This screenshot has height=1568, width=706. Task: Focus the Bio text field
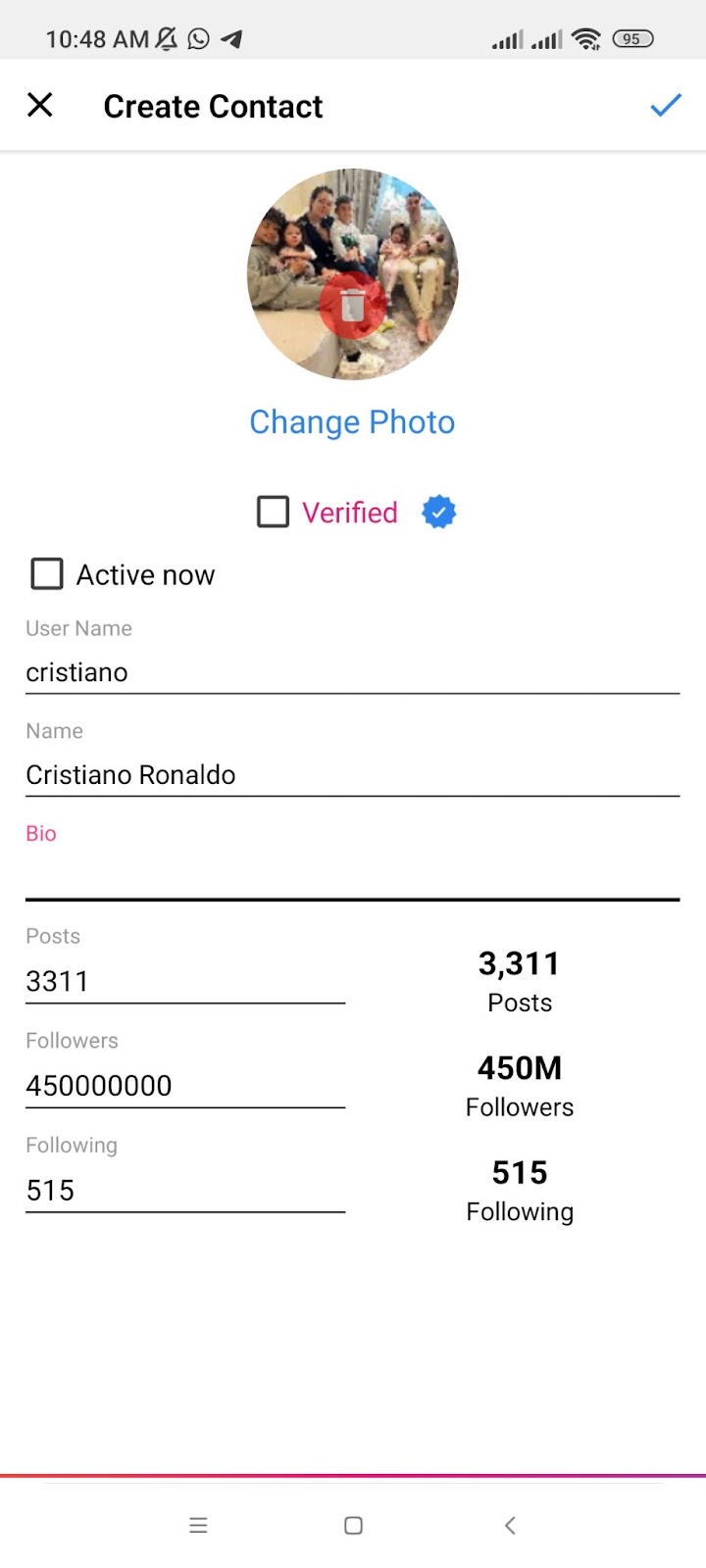352,875
